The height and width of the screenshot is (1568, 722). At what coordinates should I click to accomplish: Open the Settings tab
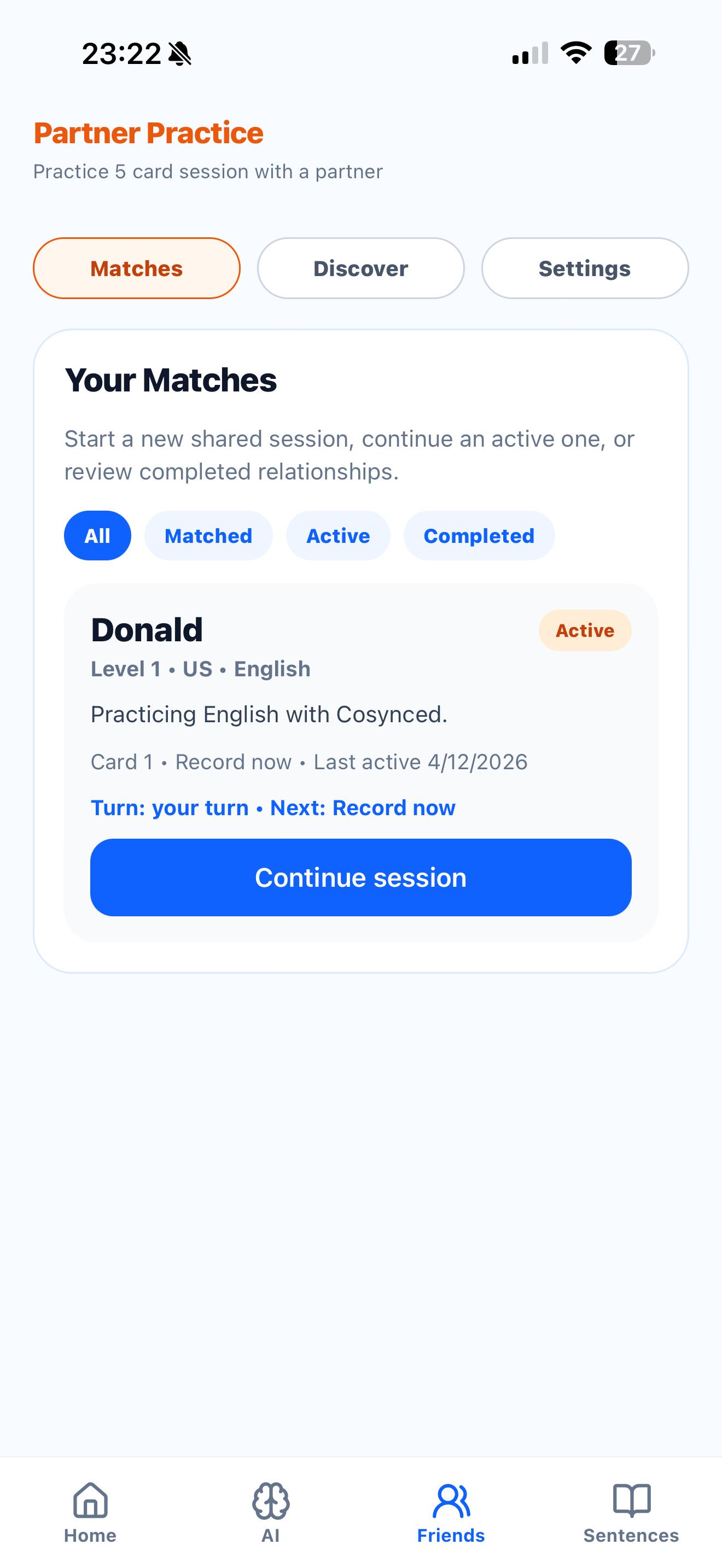click(x=584, y=268)
